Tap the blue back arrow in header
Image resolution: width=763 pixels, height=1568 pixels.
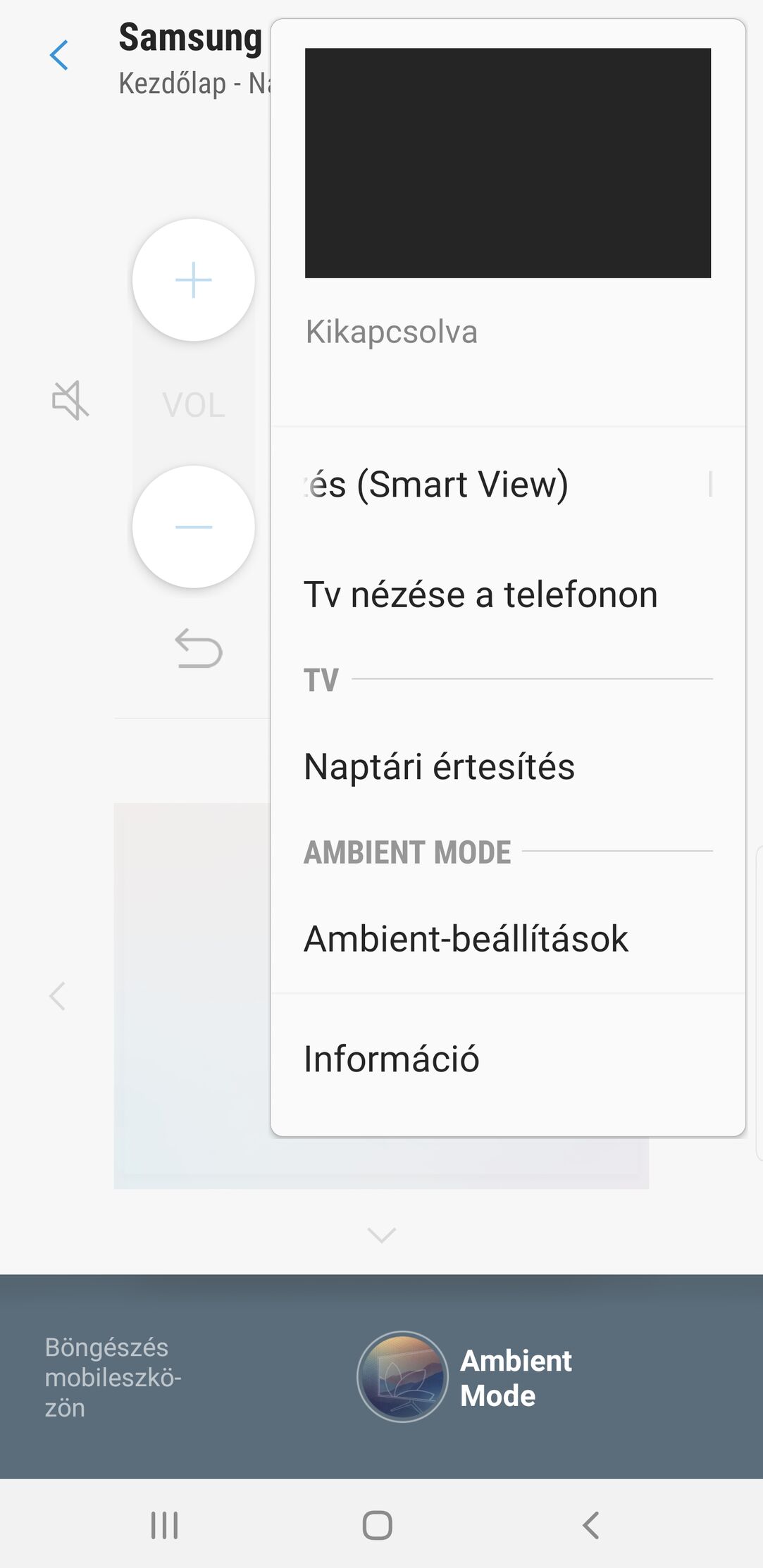click(x=59, y=55)
